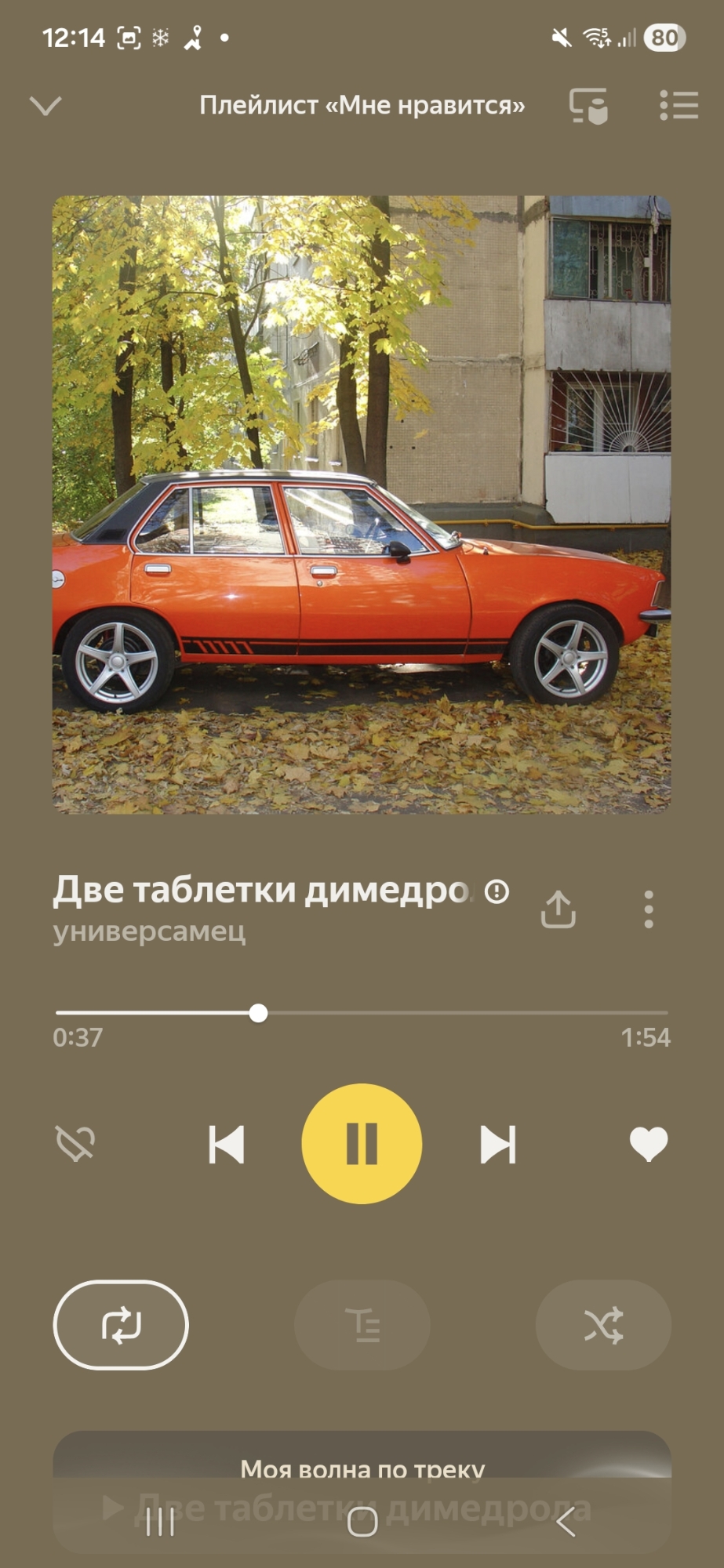This screenshot has height=1568, width=724.
Task: Open the cast to device menu
Action: 588,105
